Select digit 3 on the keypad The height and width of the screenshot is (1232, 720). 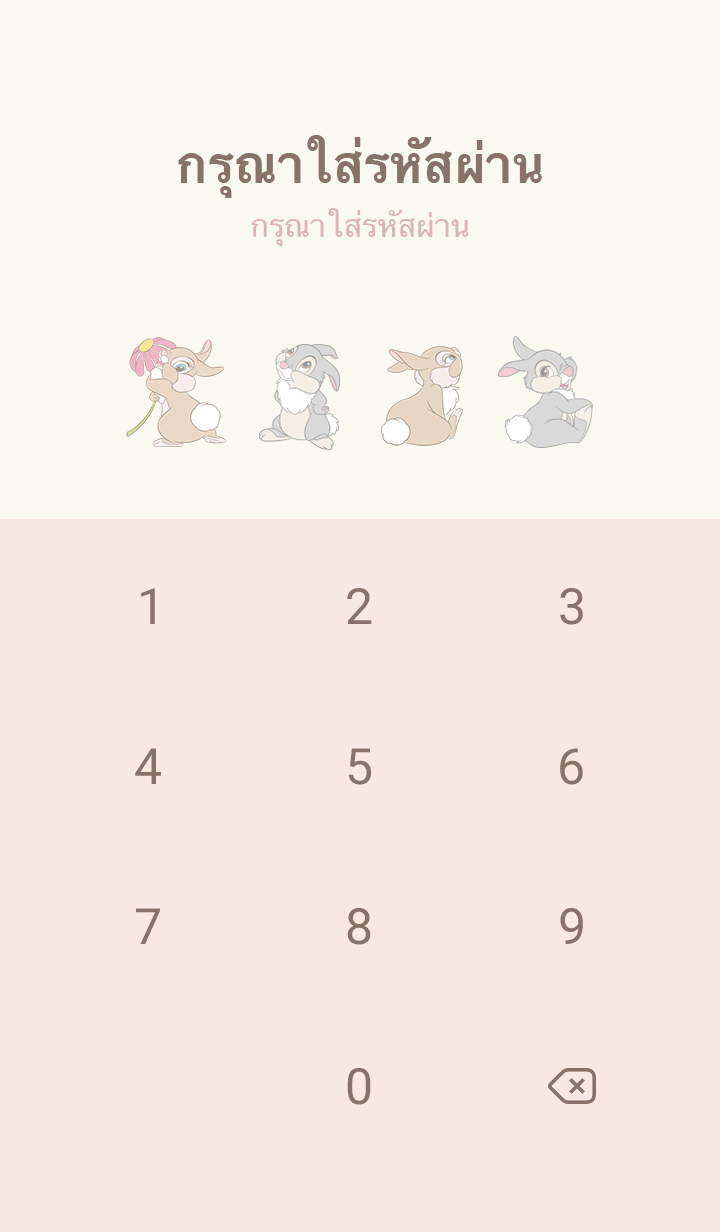(x=571, y=607)
